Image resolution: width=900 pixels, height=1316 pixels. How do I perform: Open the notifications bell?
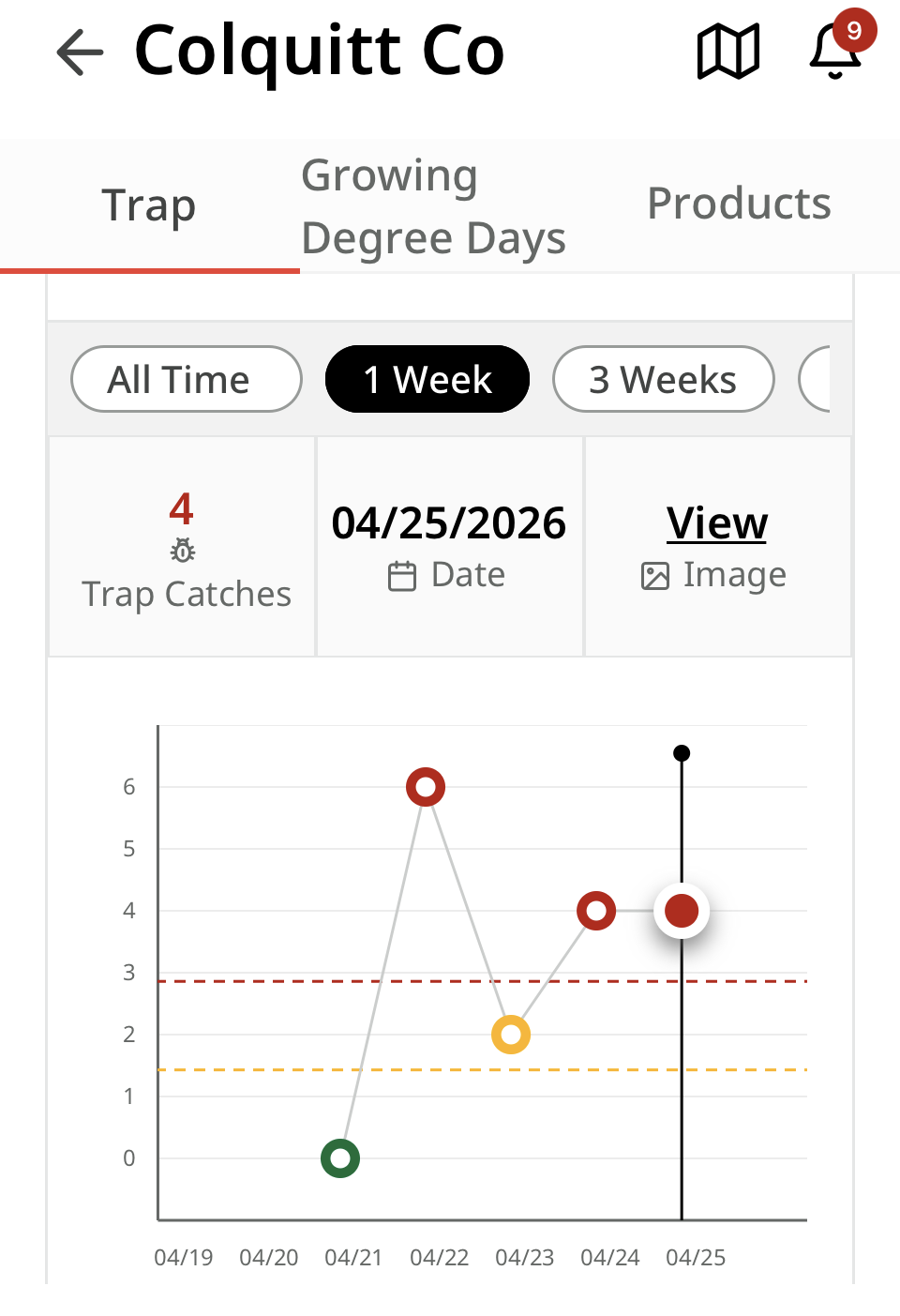pyautogui.click(x=835, y=51)
